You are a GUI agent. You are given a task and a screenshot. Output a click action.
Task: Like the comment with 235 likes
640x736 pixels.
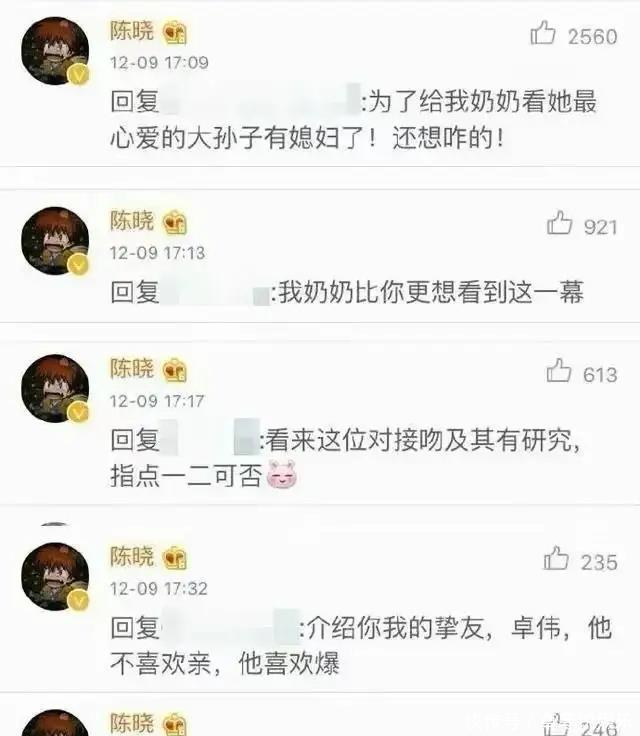[555, 560]
